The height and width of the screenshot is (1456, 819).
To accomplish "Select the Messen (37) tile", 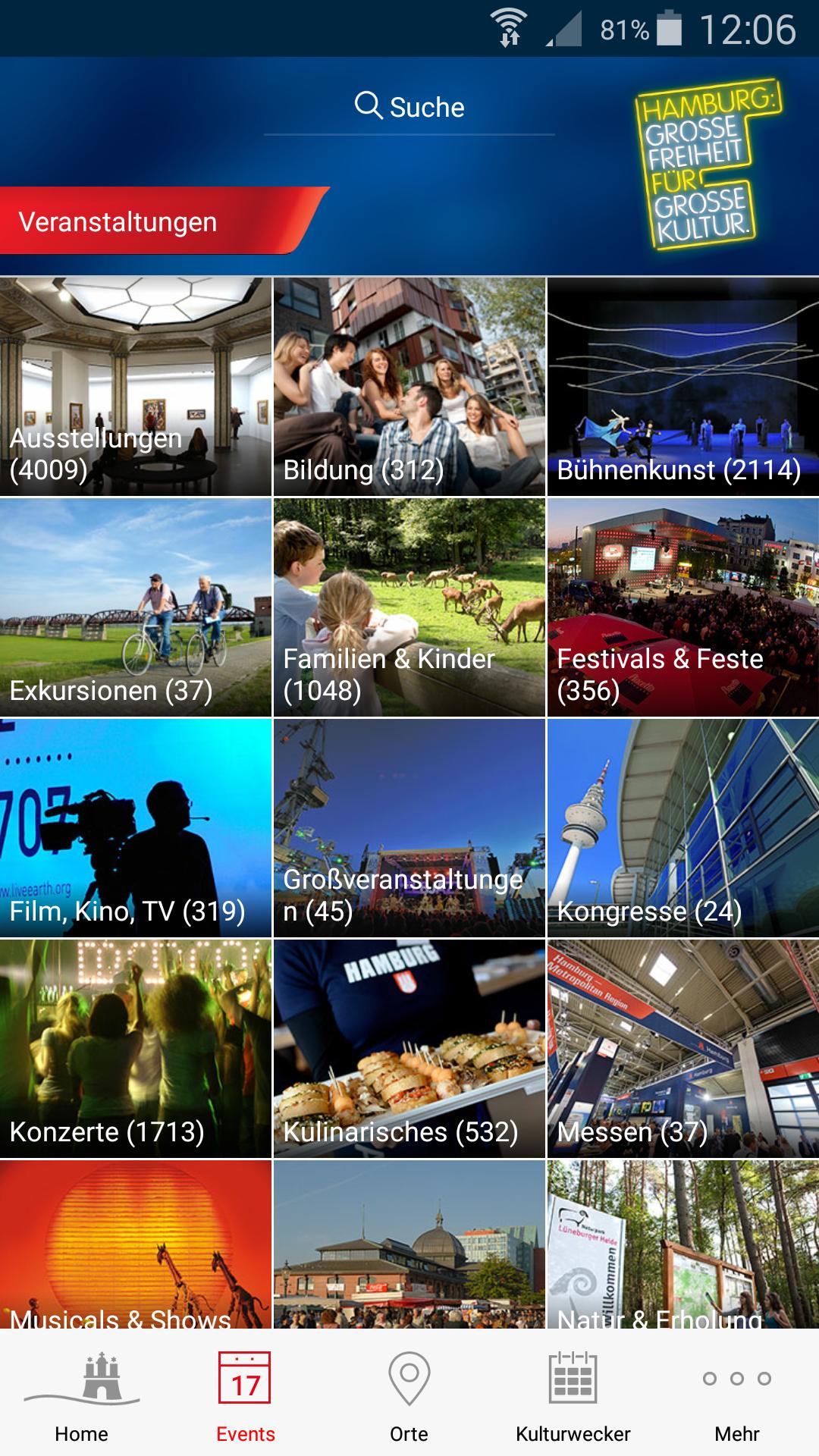I will click(x=683, y=1049).
